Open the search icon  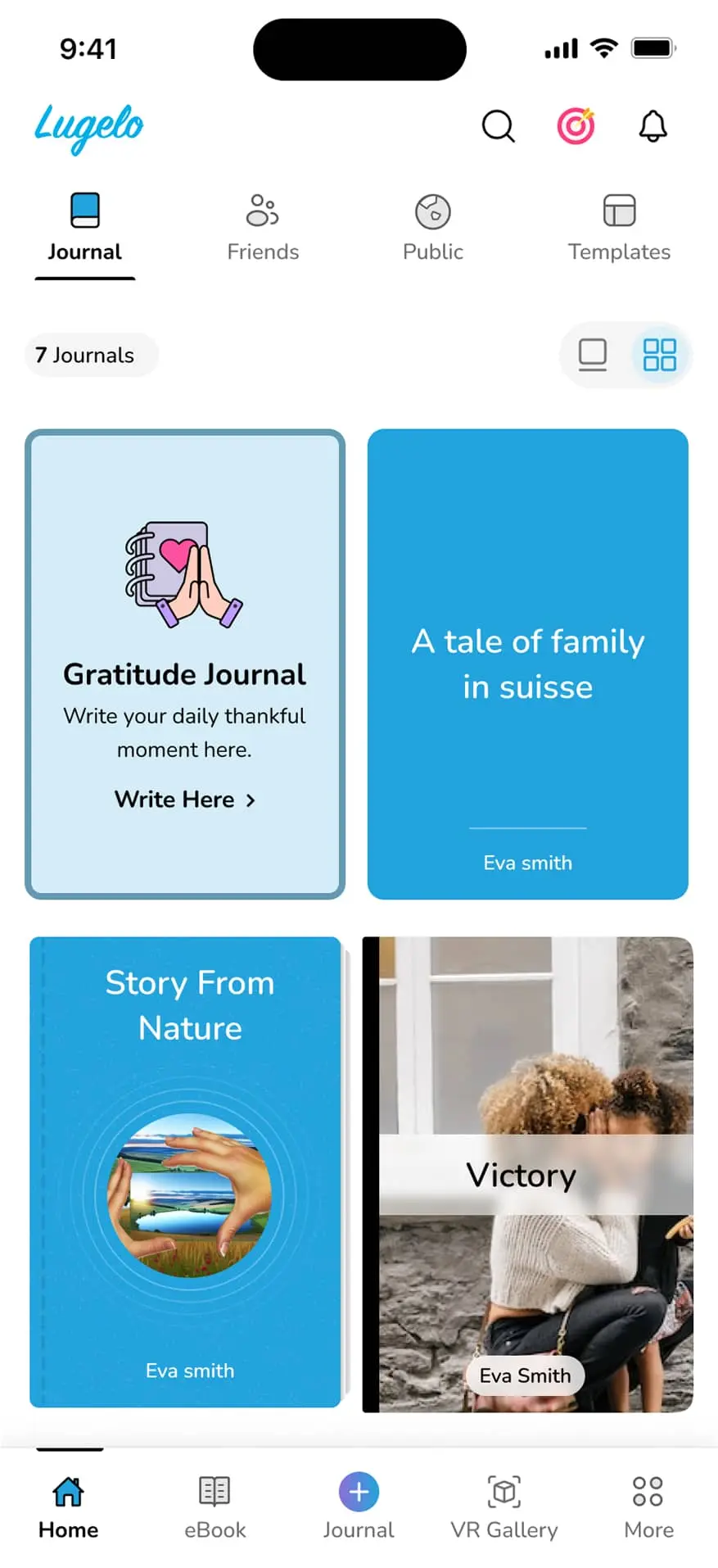click(x=498, y=127)
